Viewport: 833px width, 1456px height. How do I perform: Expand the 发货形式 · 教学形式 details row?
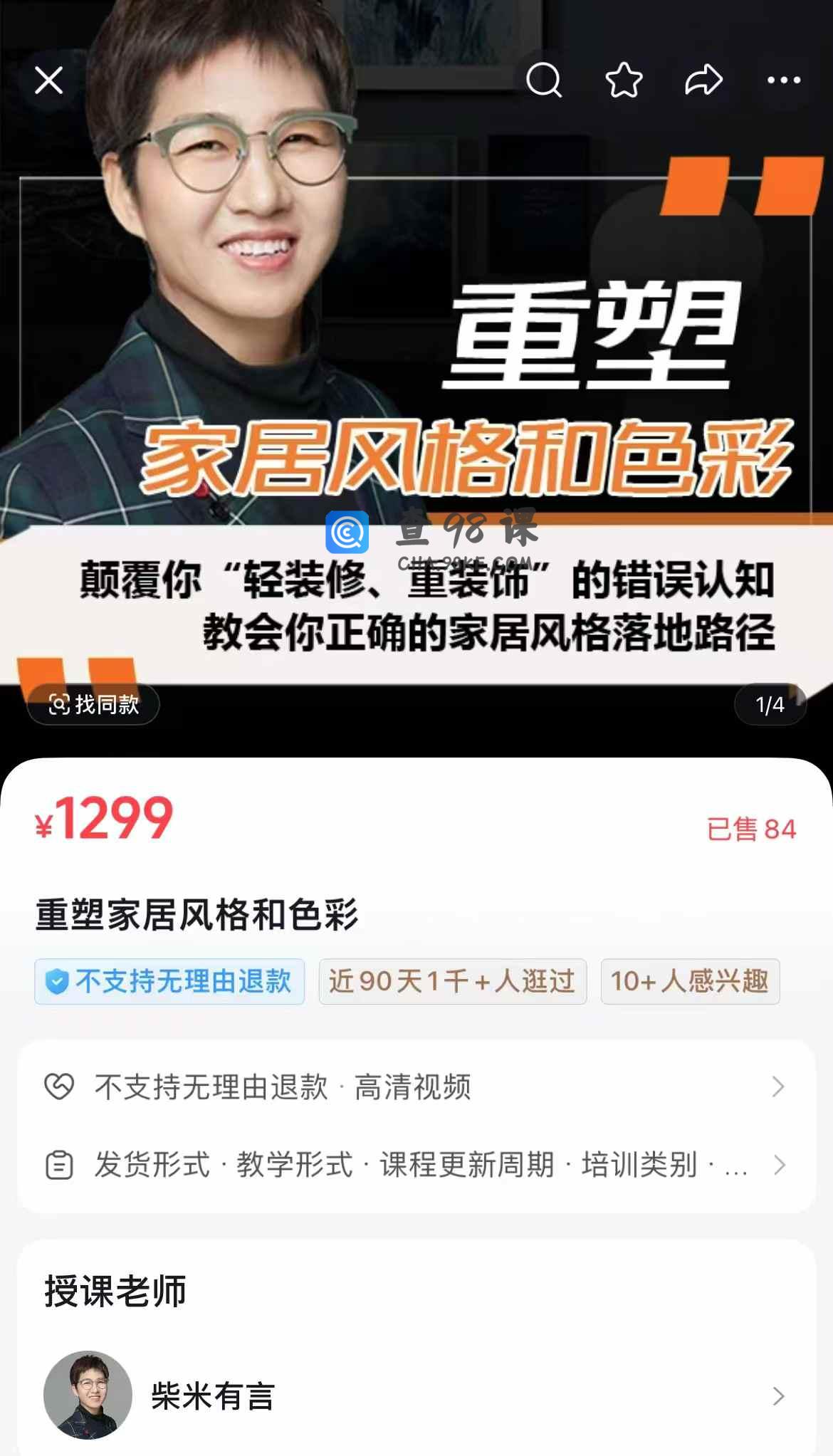coord(416,1165)
